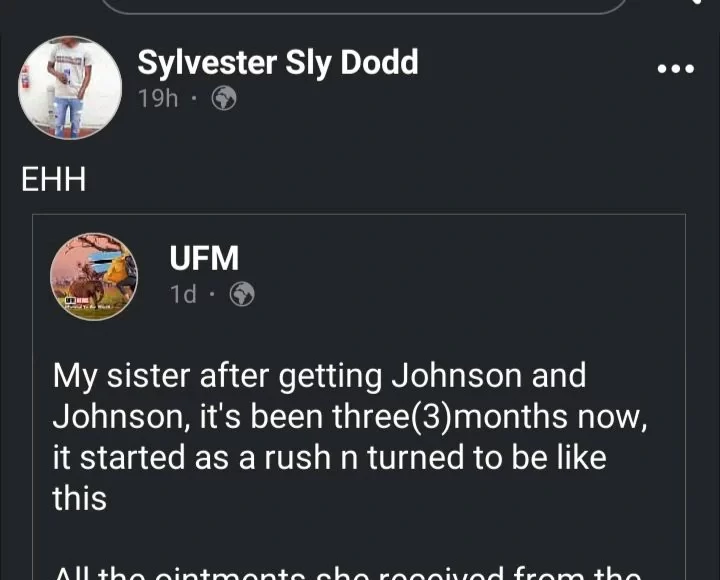
Task: Open Sylvester Sly Dodd's profile picture
Action: point(70,87)
